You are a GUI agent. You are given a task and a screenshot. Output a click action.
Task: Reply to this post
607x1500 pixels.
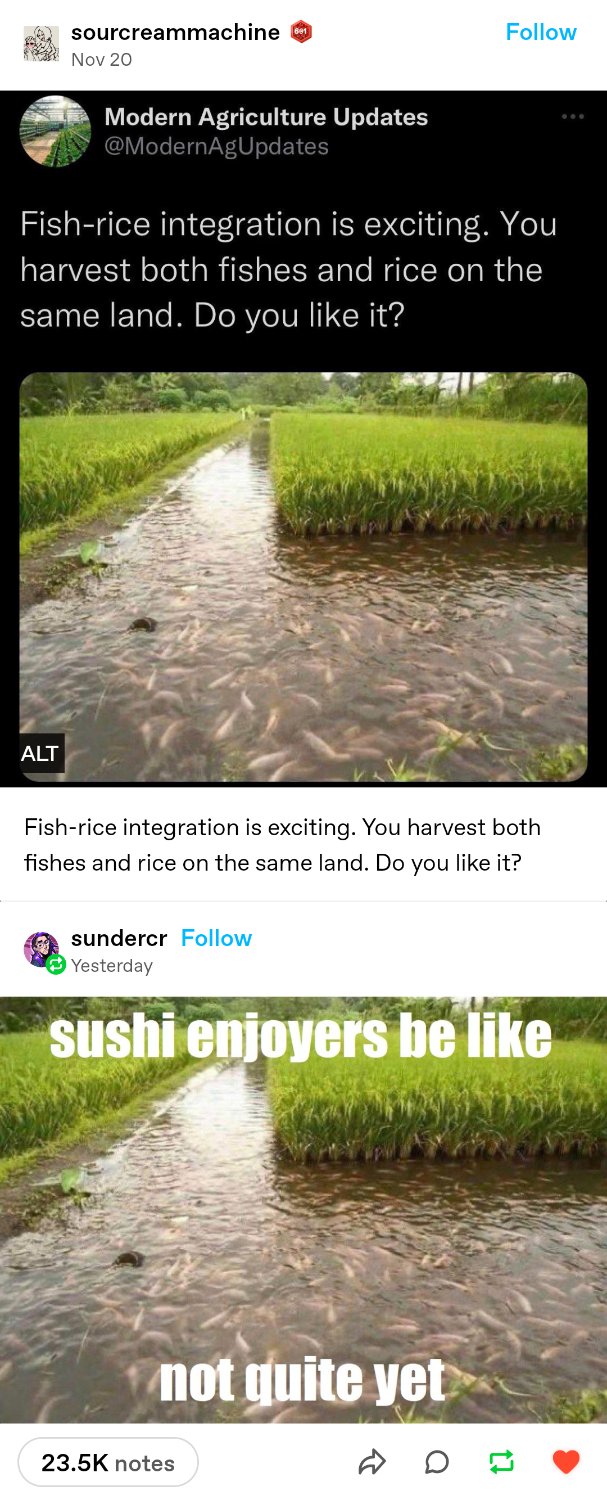(437, 1463)
